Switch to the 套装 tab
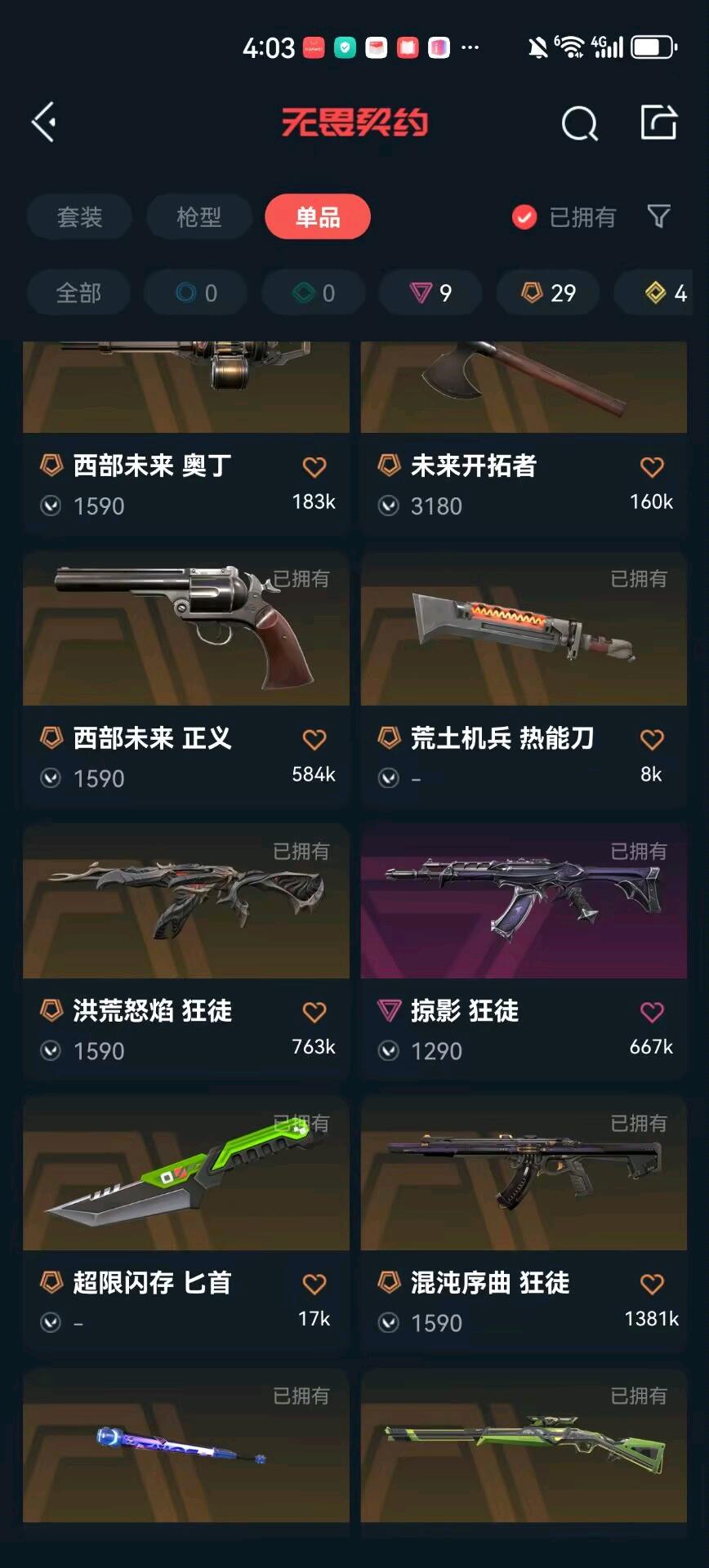Viewport: 709px width, 1568px height. coord(79,217)
